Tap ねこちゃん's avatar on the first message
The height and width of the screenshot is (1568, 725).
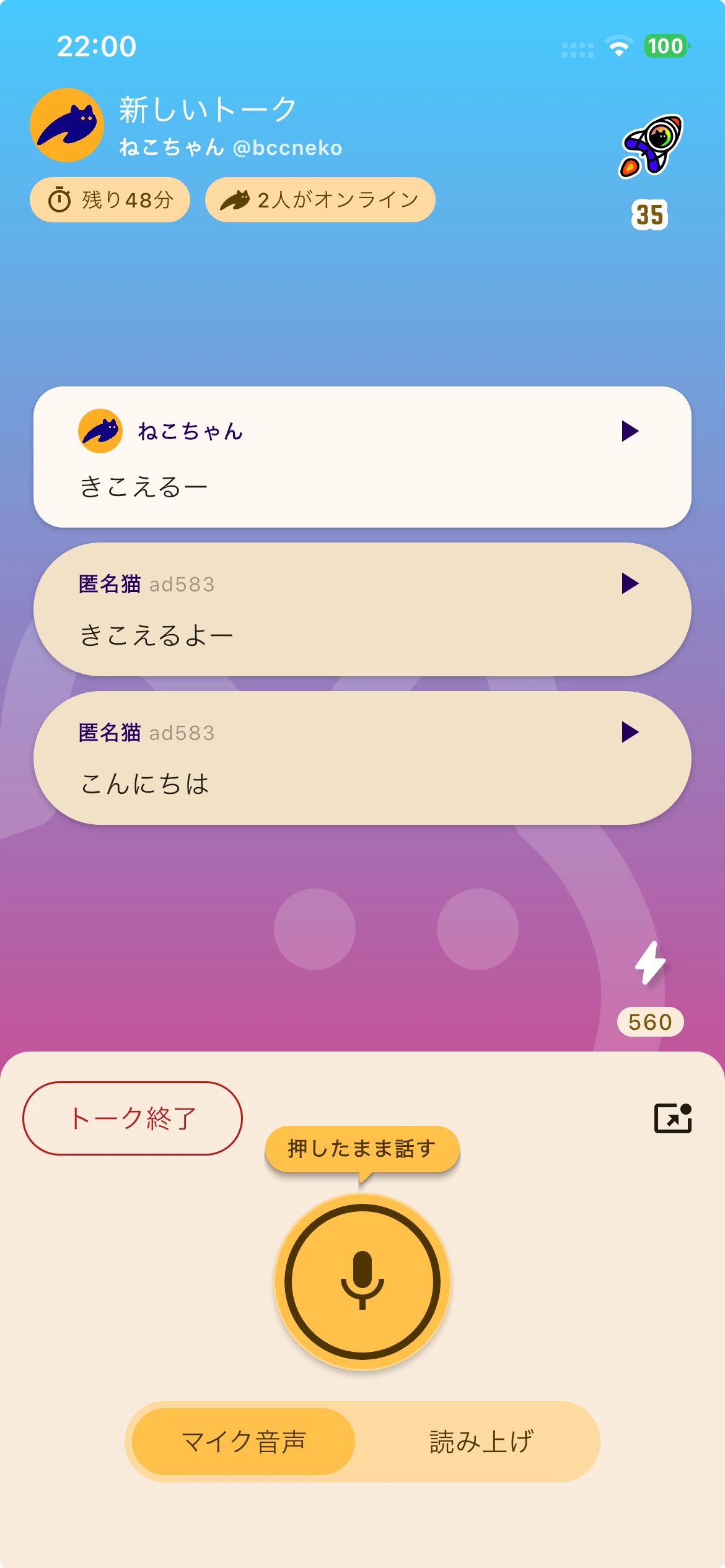coord(100,430)
